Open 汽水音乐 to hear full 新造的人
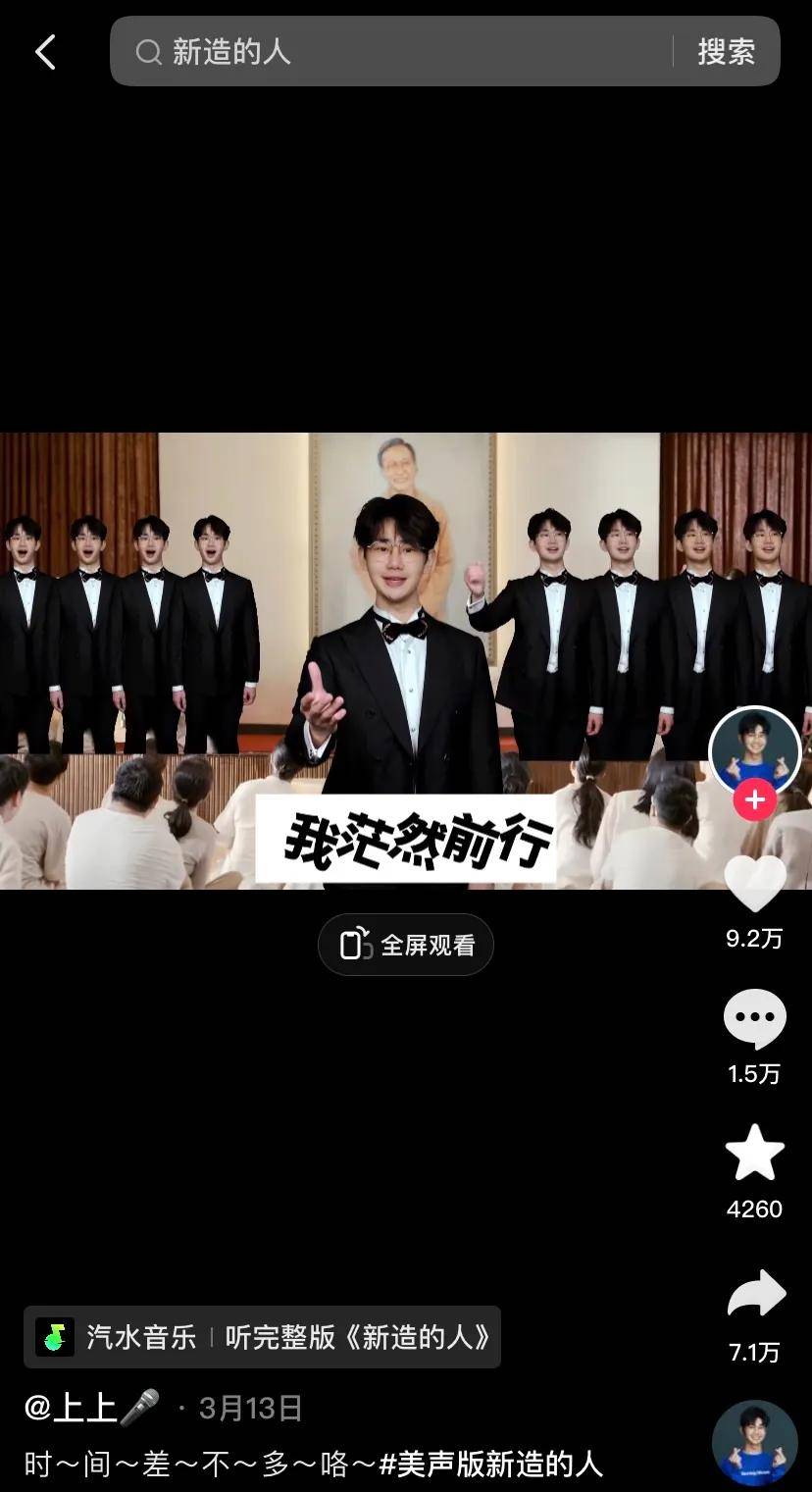Image resolution: width=812 pixels, height=1492 pixels. click(x=263, y=1337)
